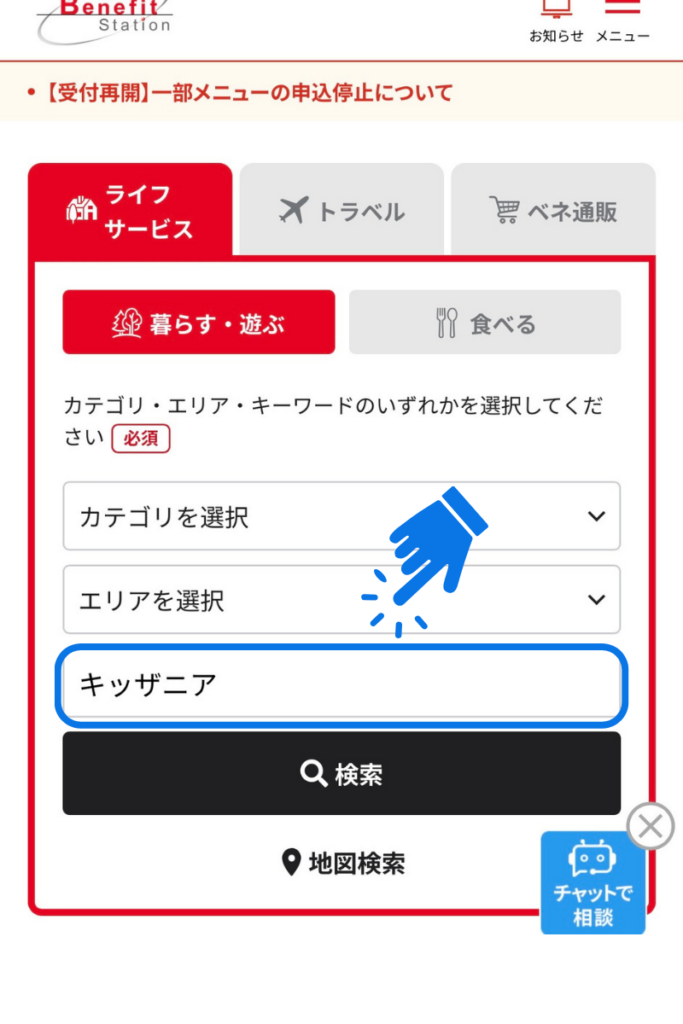Select the 暮らす・遊ぶ segment
Image resolution: width=683 pixels, height=1024 pixels.
tap(198, 323)
